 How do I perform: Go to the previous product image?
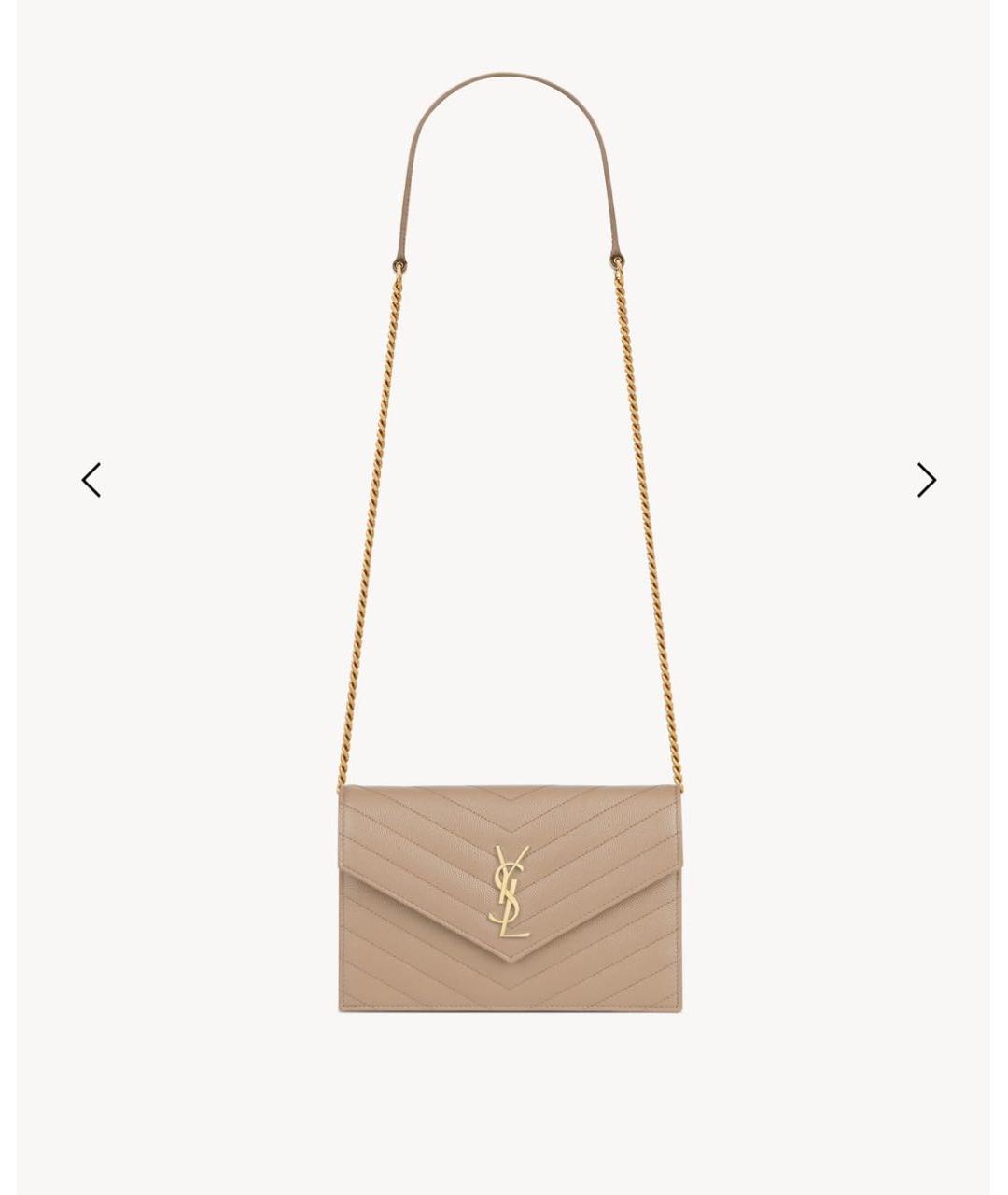(91, 480)
